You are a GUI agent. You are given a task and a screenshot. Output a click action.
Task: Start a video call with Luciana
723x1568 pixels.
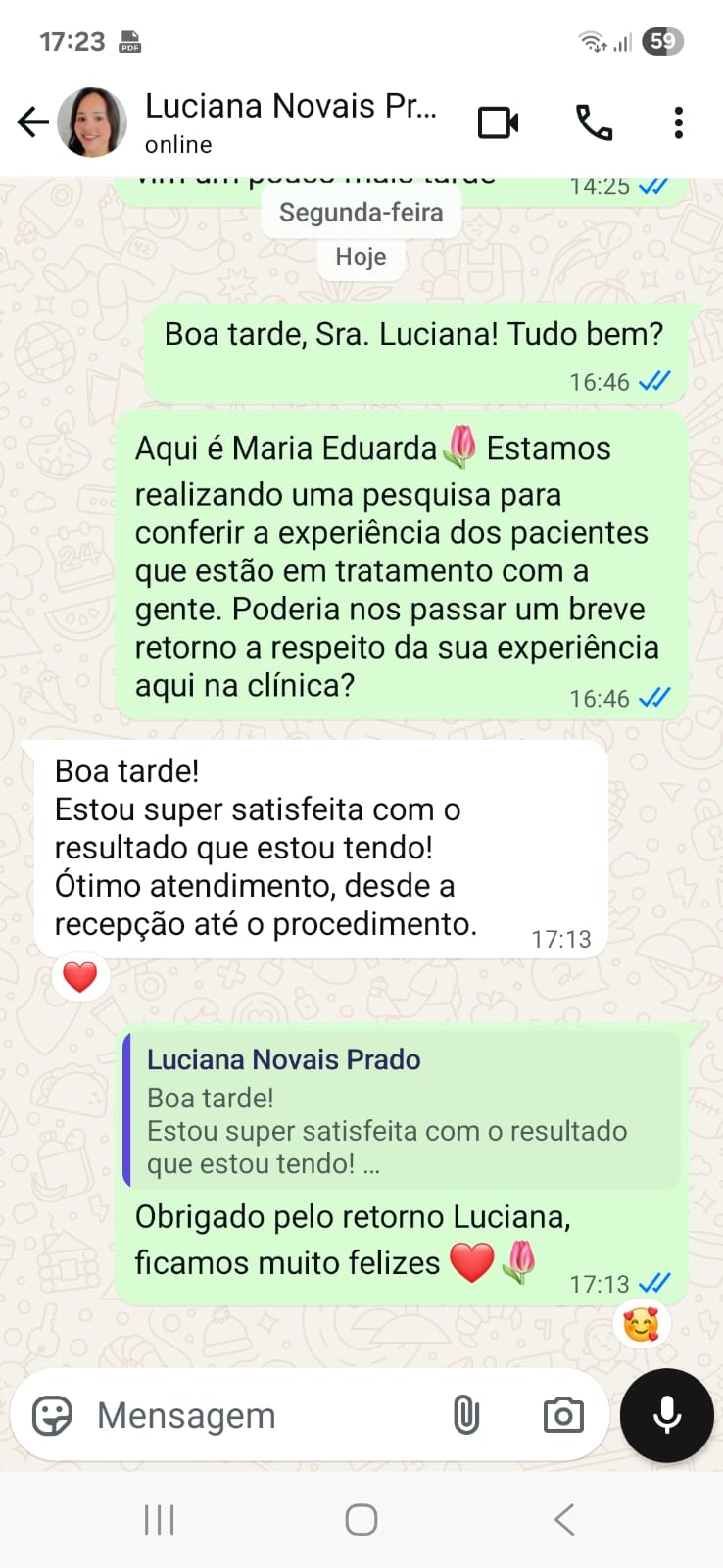pos(498,123)
